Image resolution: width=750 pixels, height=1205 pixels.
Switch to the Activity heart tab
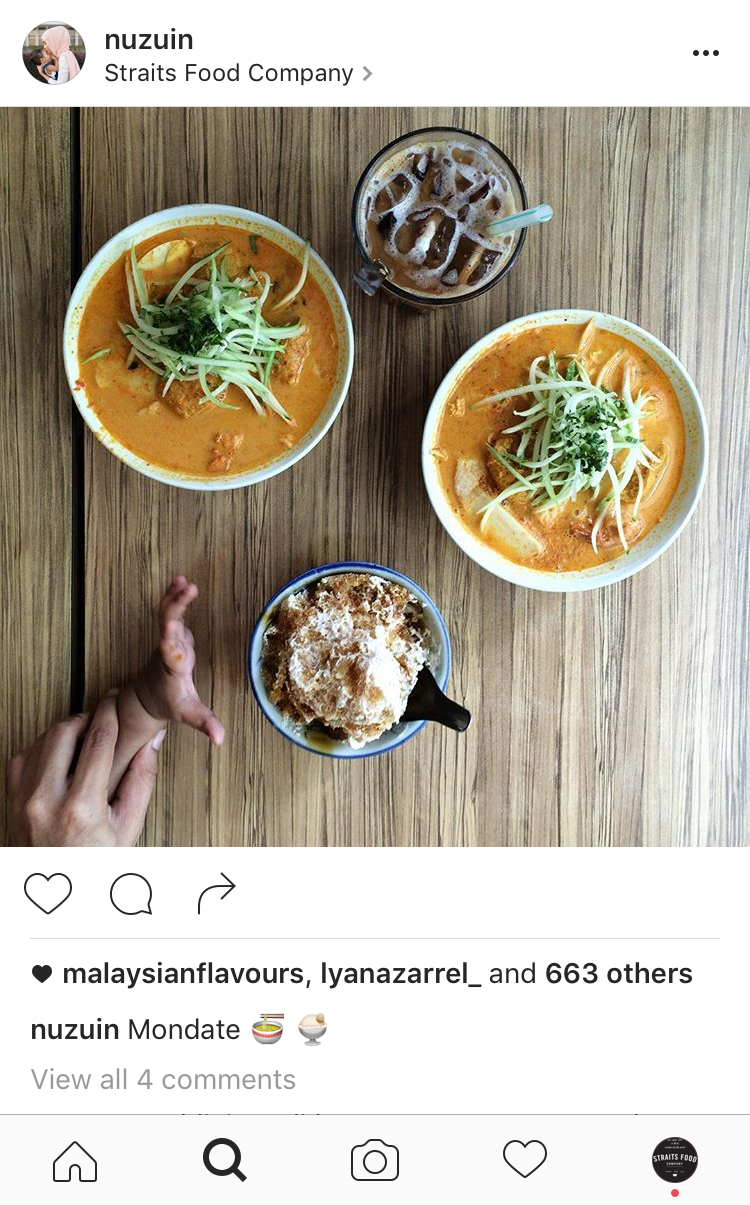(525, 1161)
